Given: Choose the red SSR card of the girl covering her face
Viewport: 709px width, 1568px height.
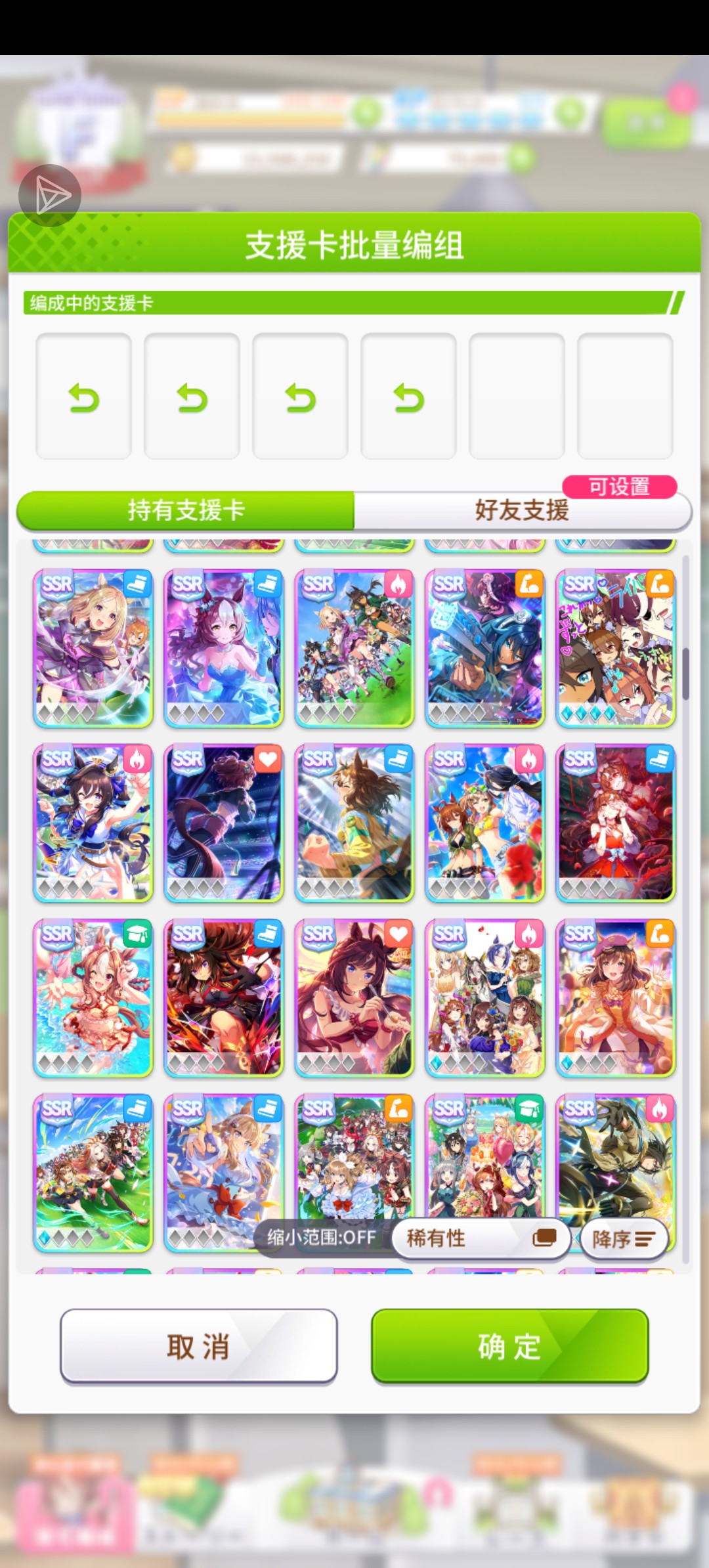Looking at the screenshot, I should point(615,823).
